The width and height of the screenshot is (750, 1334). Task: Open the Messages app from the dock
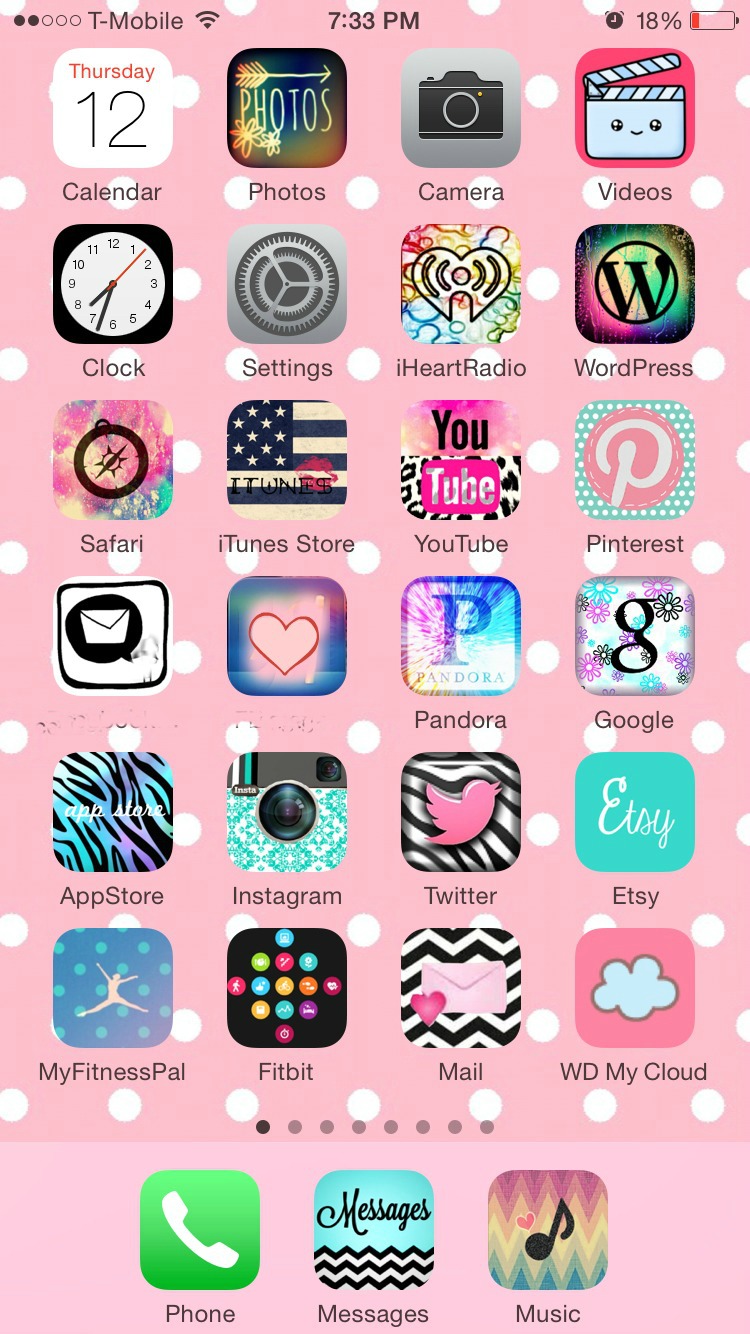point(373,1230)
